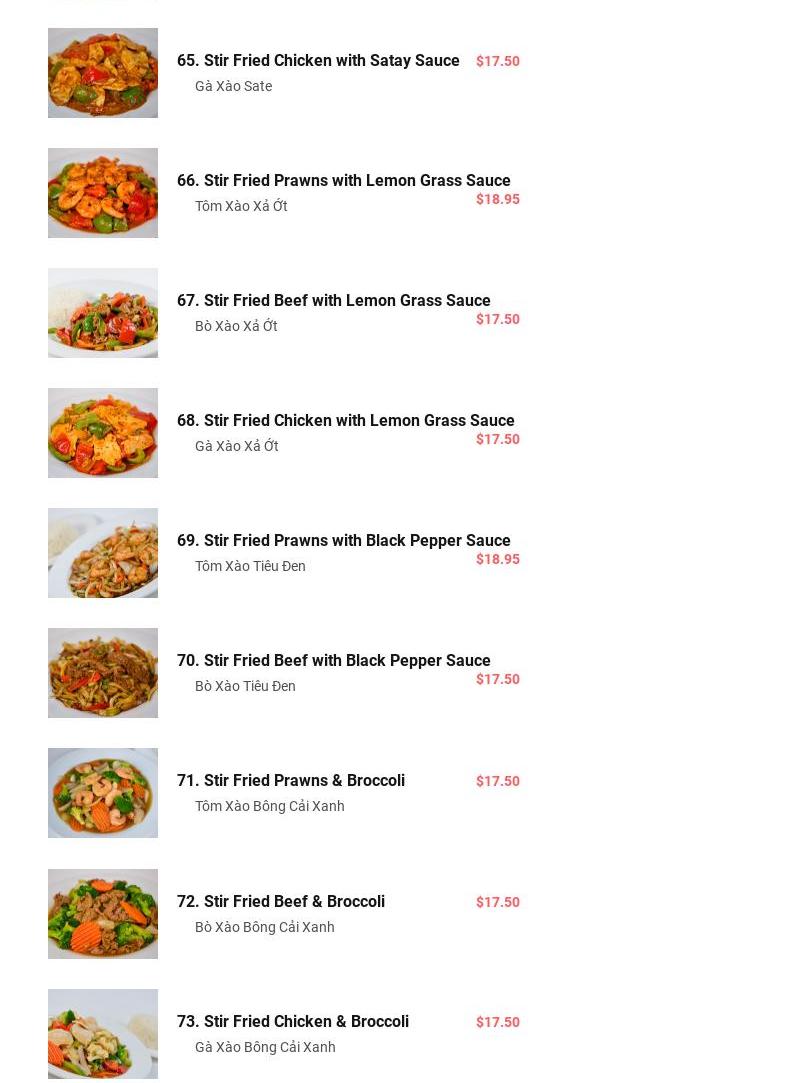Open 69 Stir Fried Prawns with Black Pepper Sauce
This screenshot has width=785, height=1083.
(343, 541)
